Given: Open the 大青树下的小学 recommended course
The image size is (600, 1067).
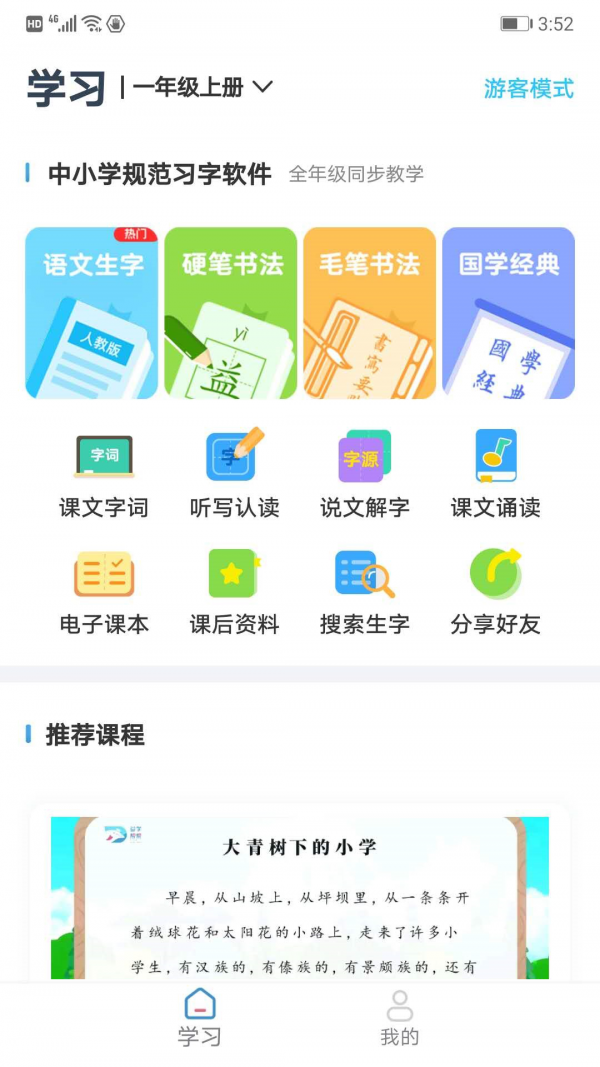Looking at the screenshot, I should pos(300,895).
